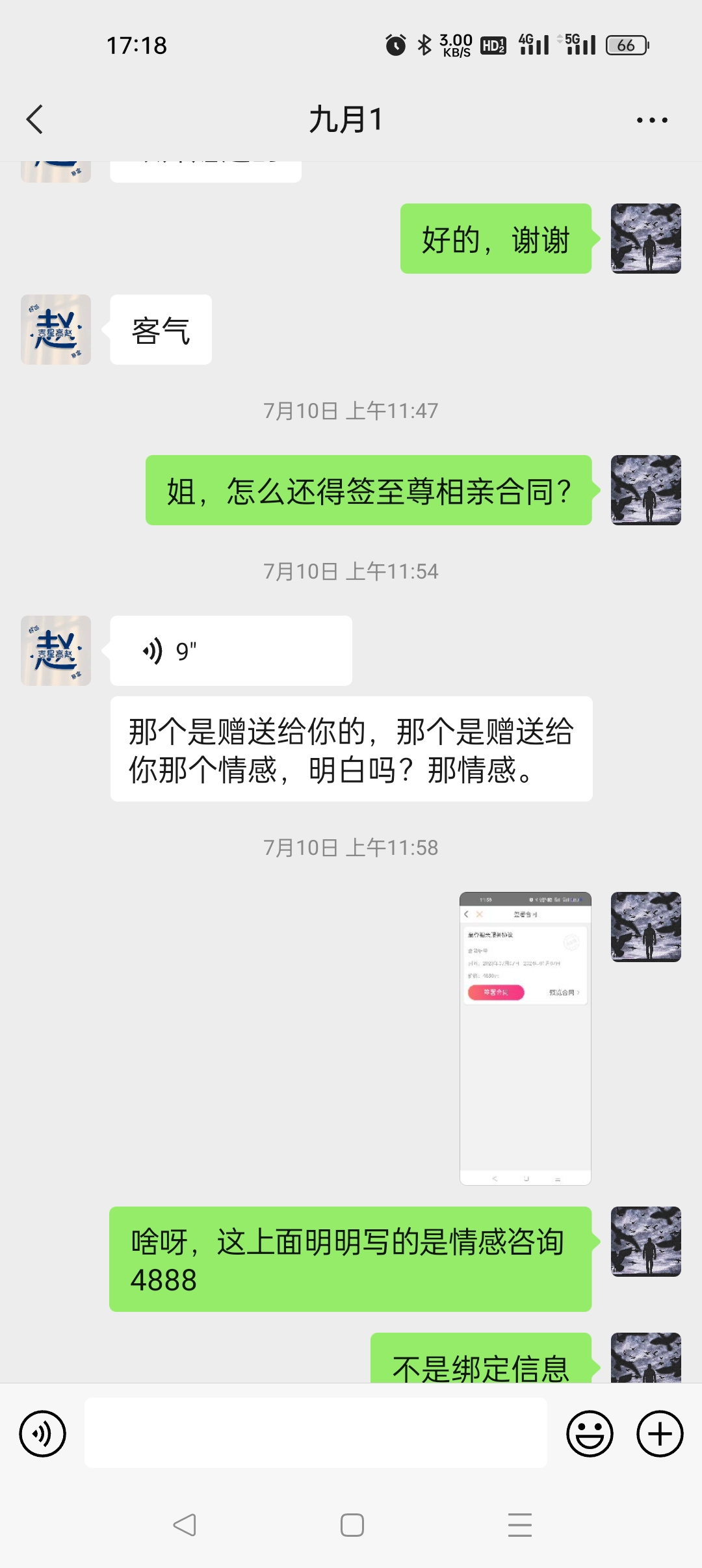
Task: Play the 9-second voice message
Action: click(x=231, y=651)
